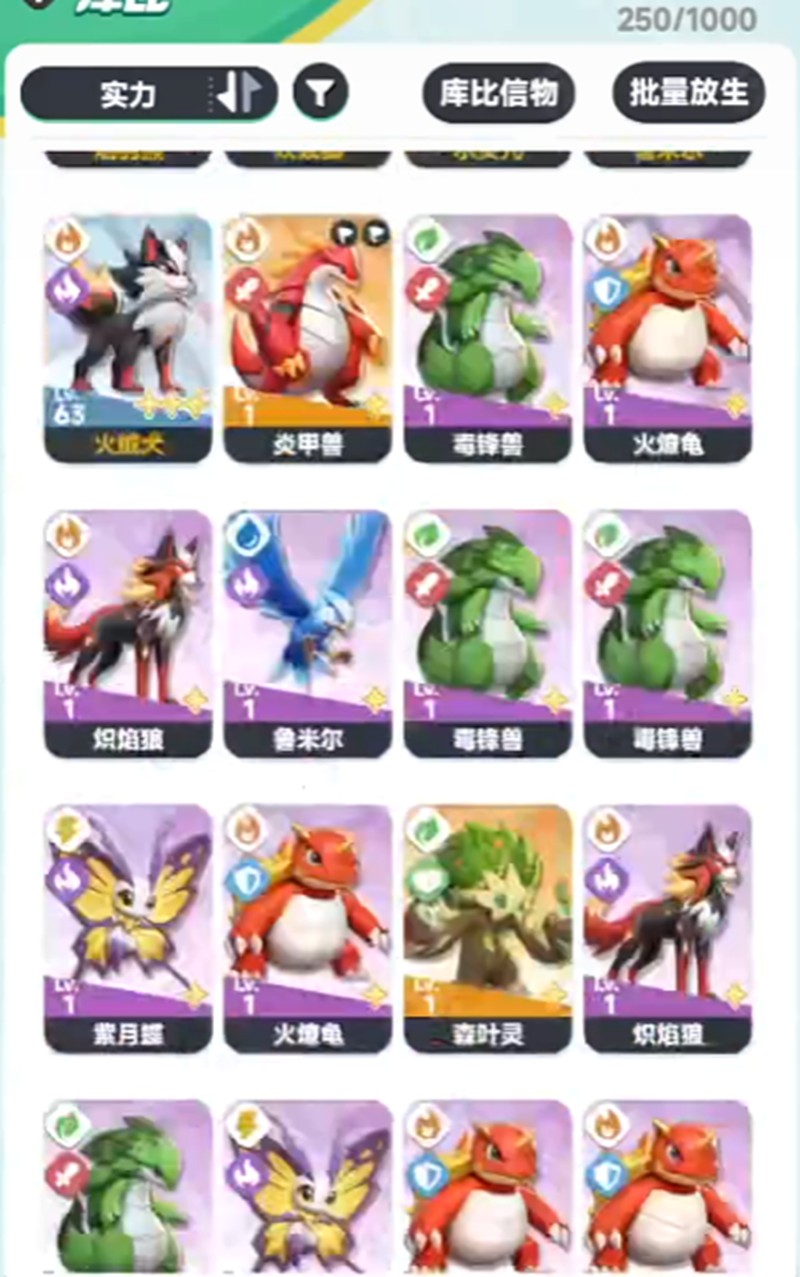Tap 批量放生 to release in bulk
Image resolution: width=800 pixels, height=1277 pixels.
tap(689, 93)
